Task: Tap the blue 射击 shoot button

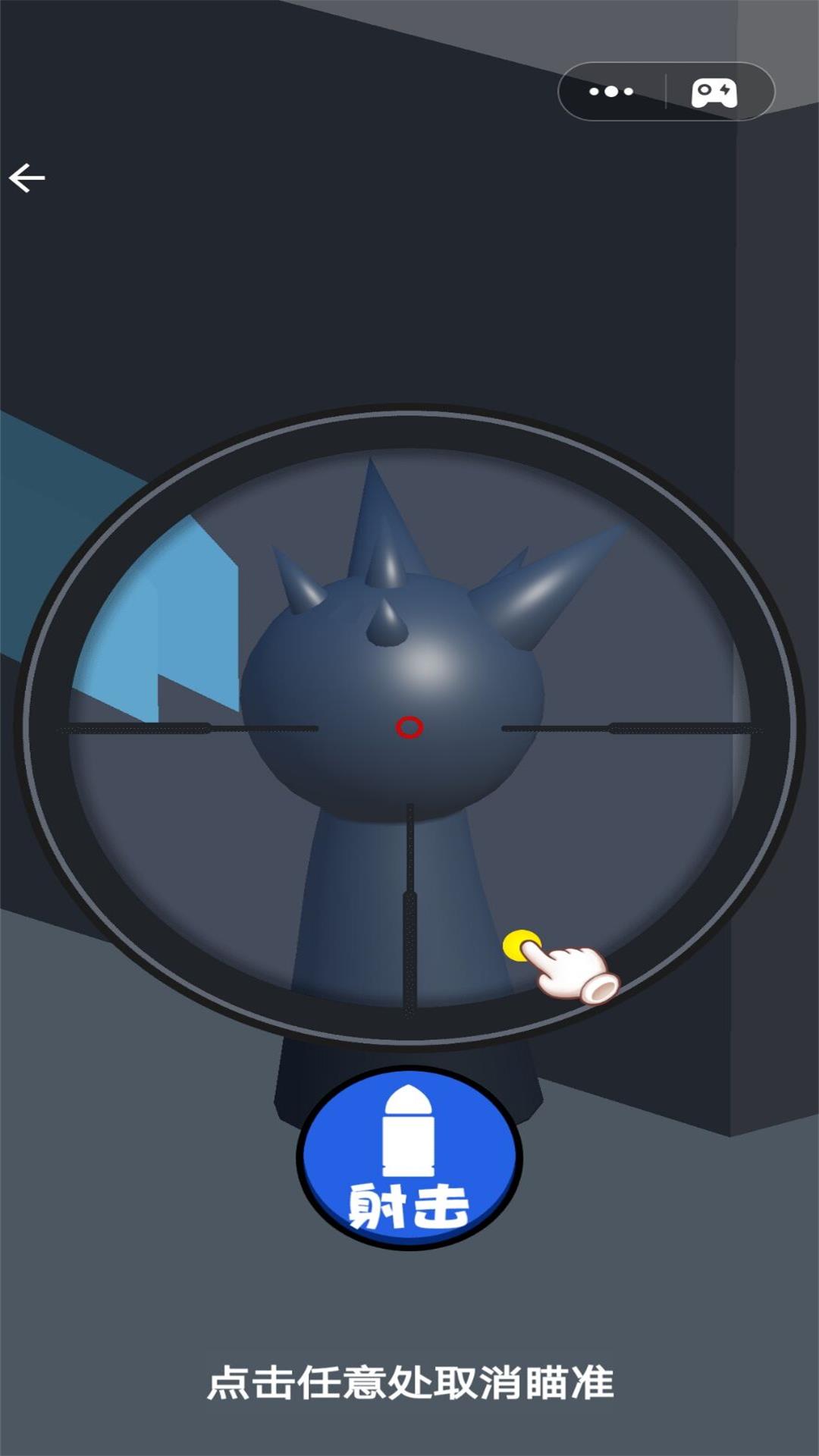Action: tap(409, 1157)
